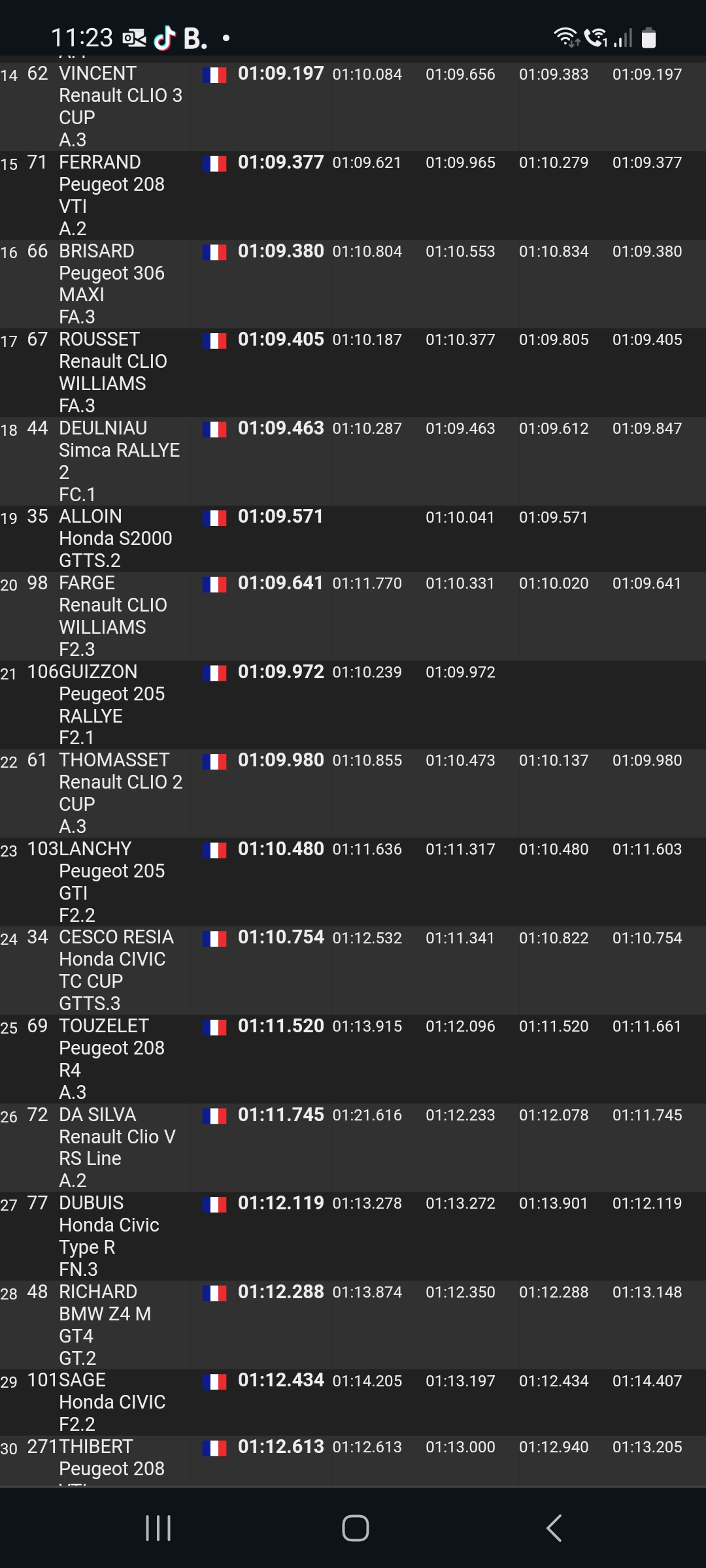Open the result row for RICHARD
The height and width of the screenshot is (1568, 706).
click(353, 1324)
